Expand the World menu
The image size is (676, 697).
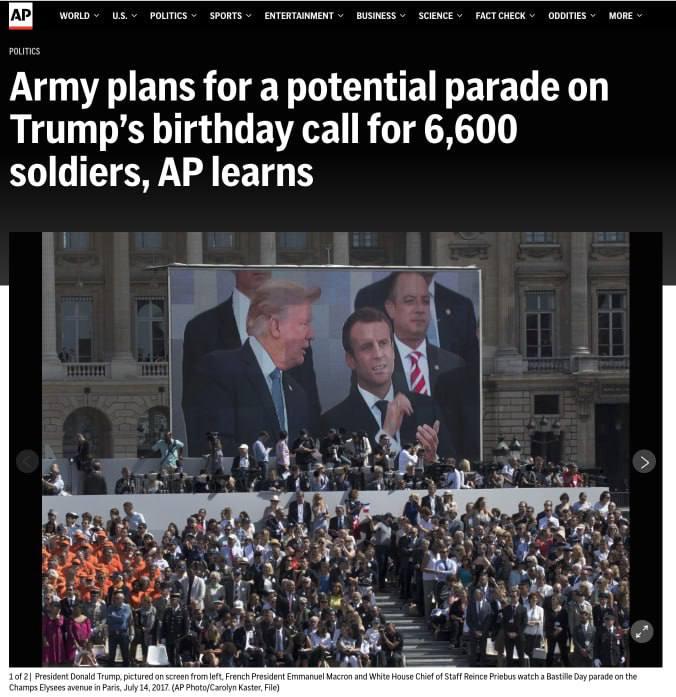[x=79, y=16]
